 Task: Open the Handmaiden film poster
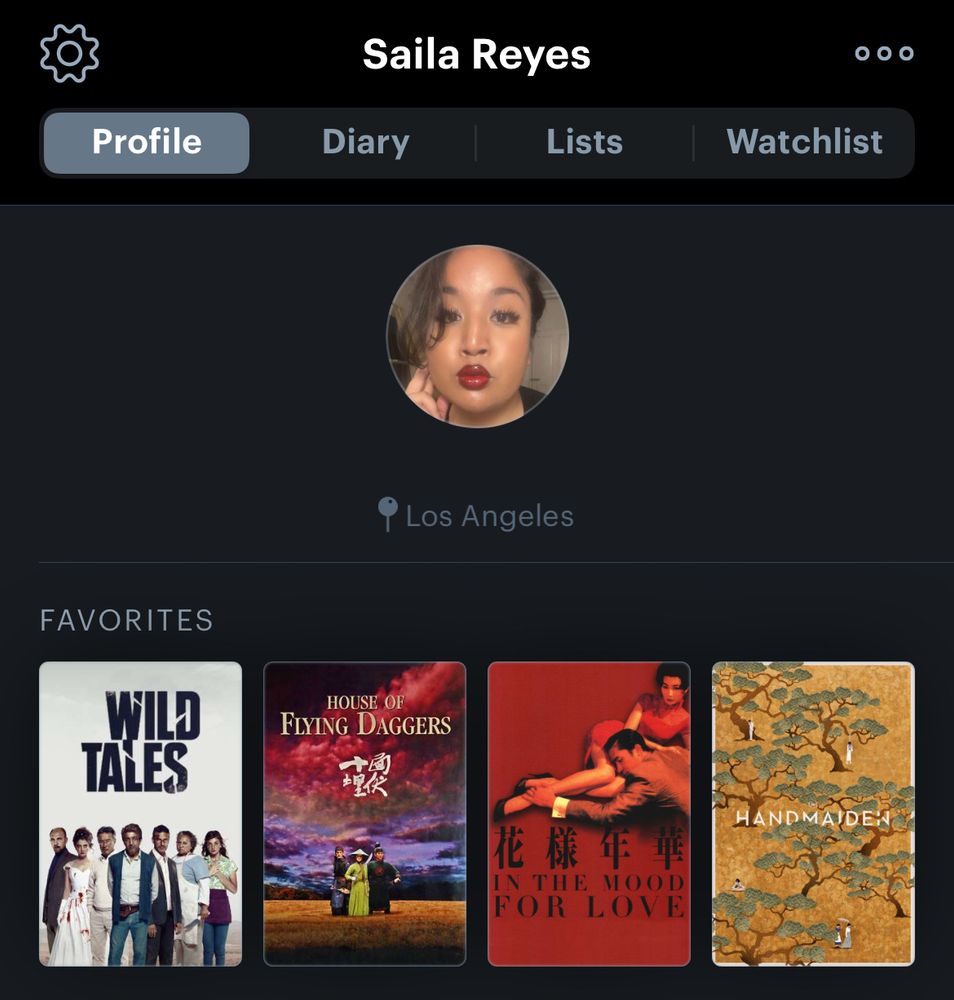click(813, 813)
